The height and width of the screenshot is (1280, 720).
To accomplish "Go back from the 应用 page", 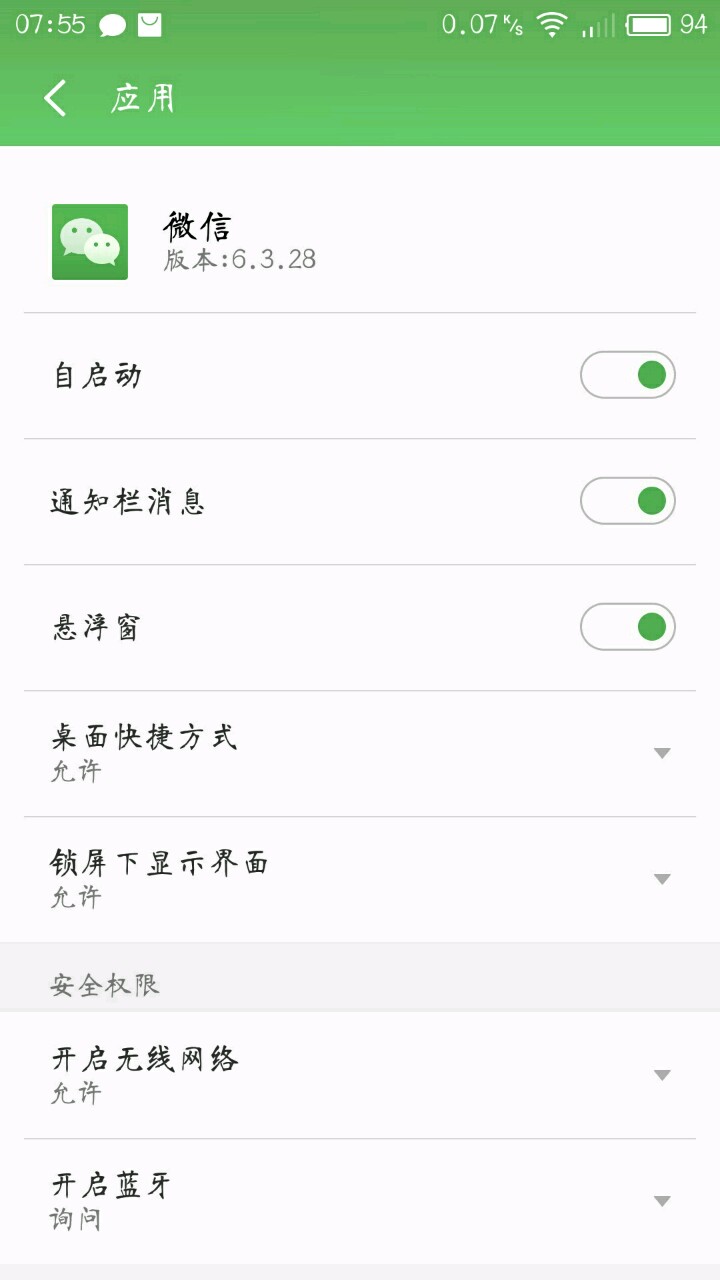I will click(55, 98).
